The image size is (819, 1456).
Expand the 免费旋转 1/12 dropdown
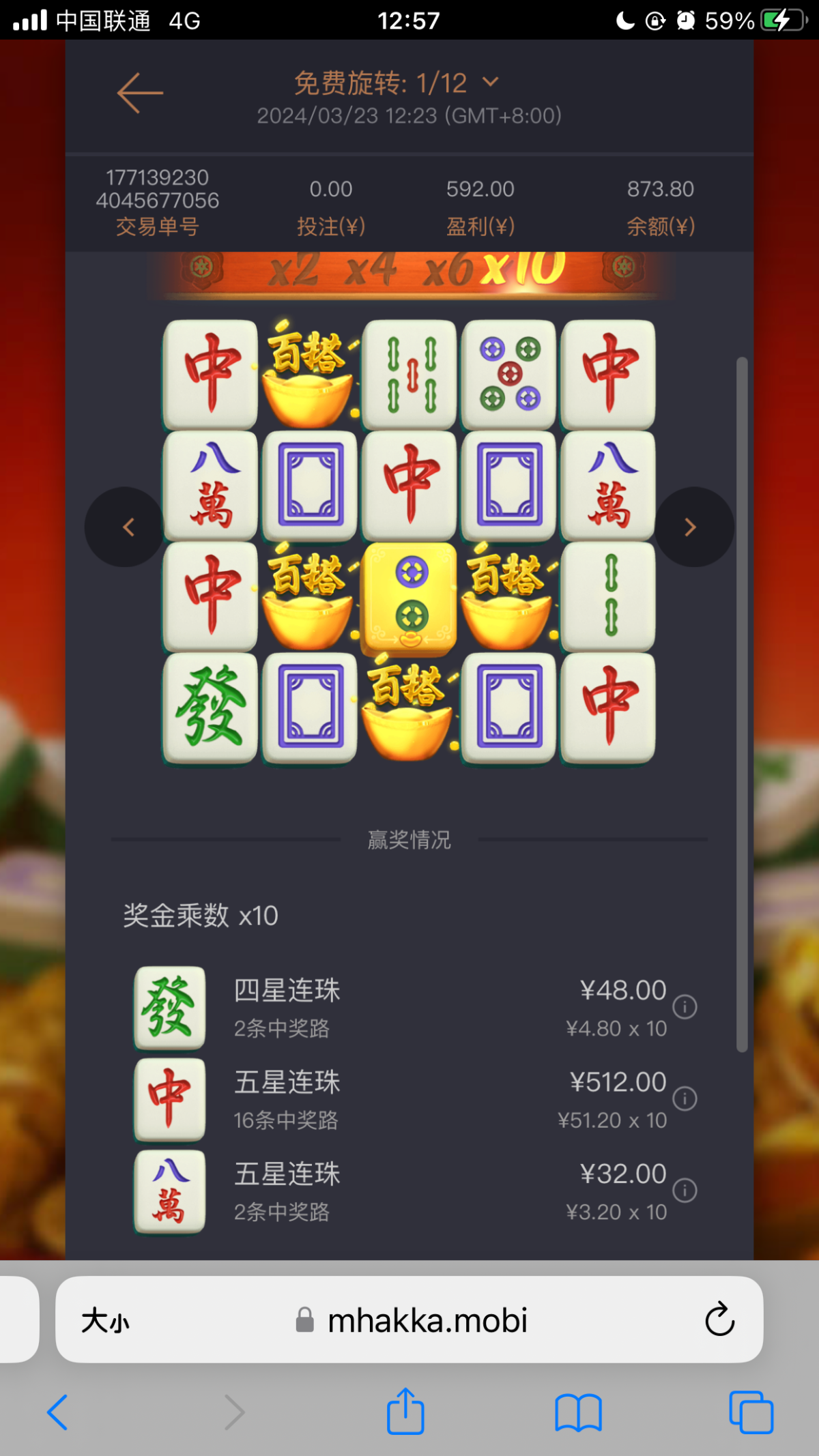coord(490,83)
